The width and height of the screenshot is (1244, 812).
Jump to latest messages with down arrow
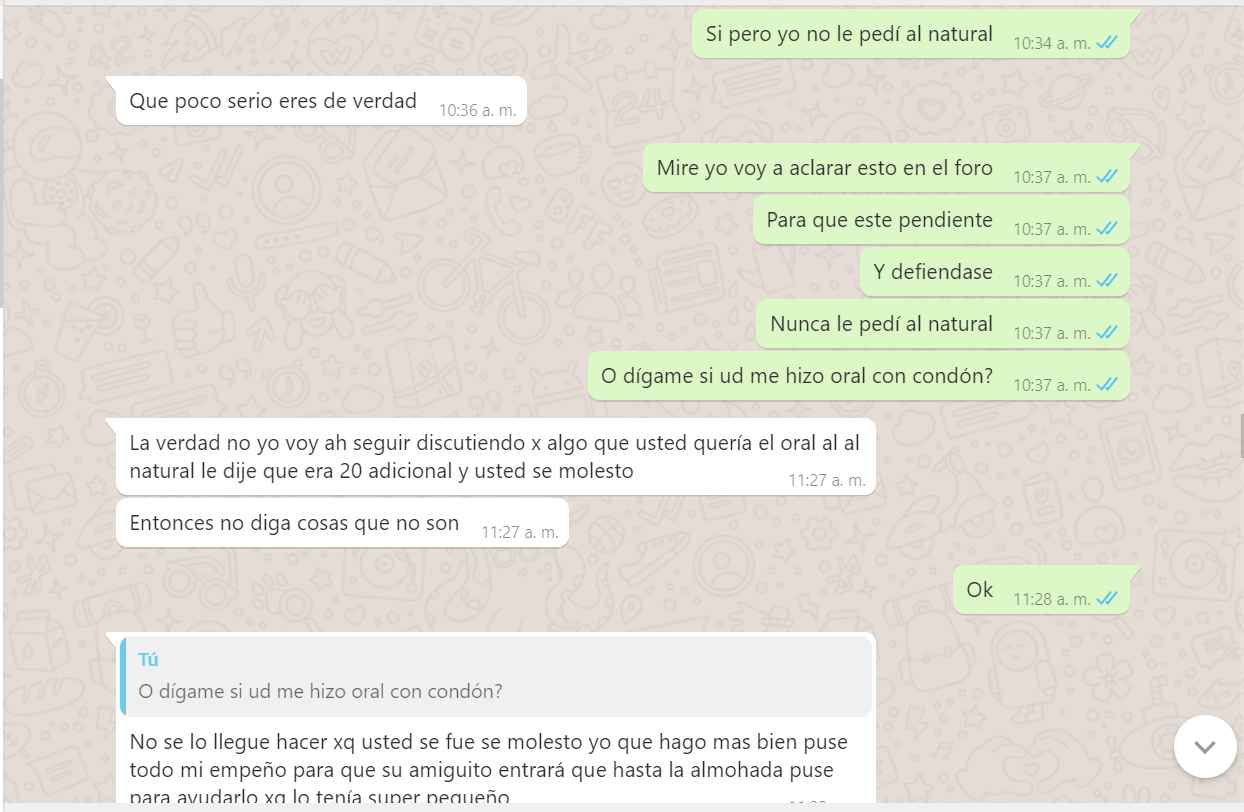coord(1204,747)
